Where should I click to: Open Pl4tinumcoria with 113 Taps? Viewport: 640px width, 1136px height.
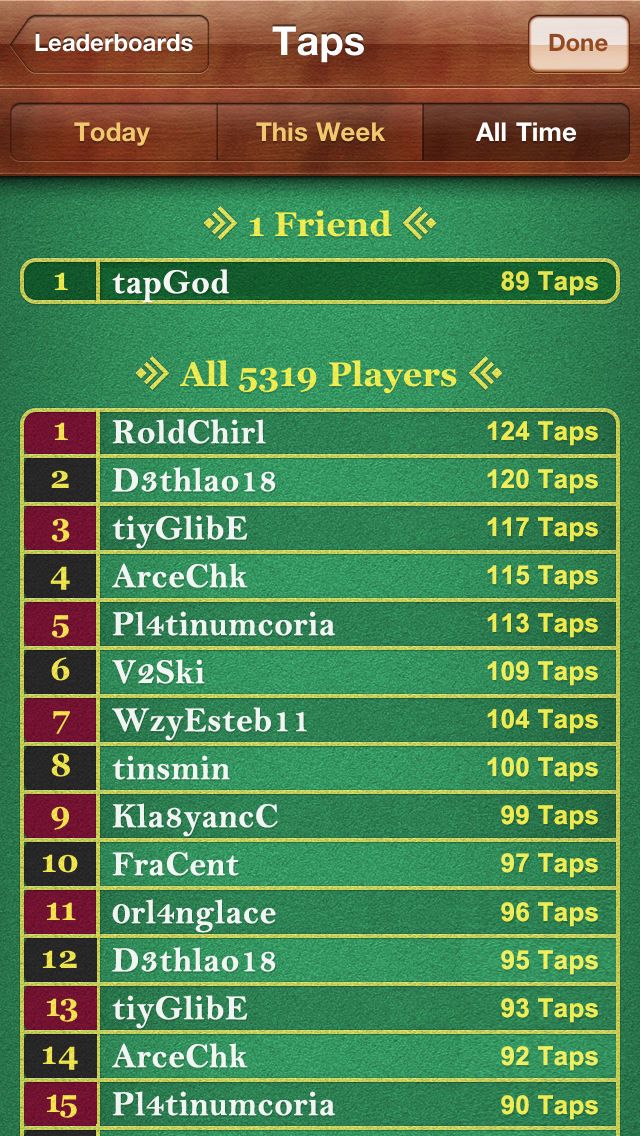(320, 624)
